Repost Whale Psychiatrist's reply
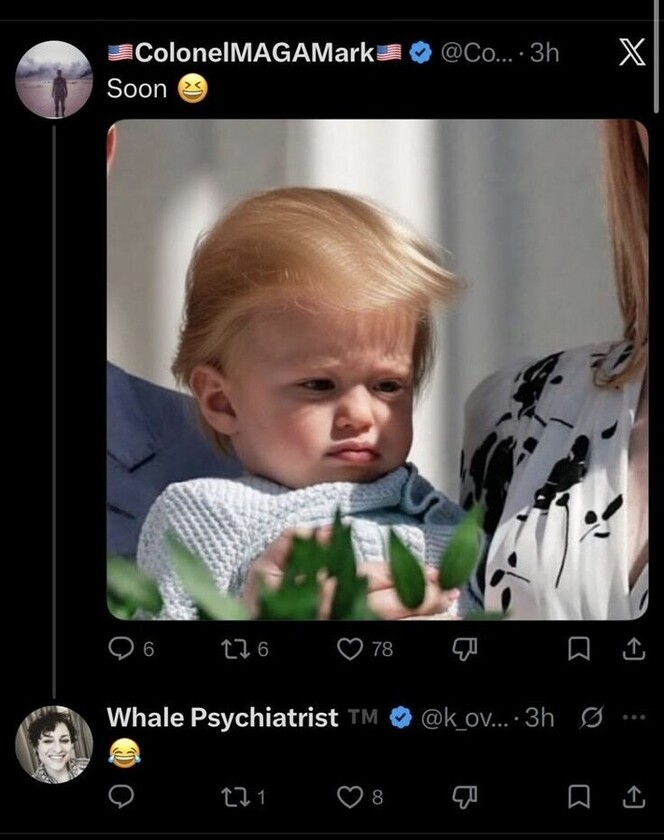664x840 pixels. [x=234, y=797]
